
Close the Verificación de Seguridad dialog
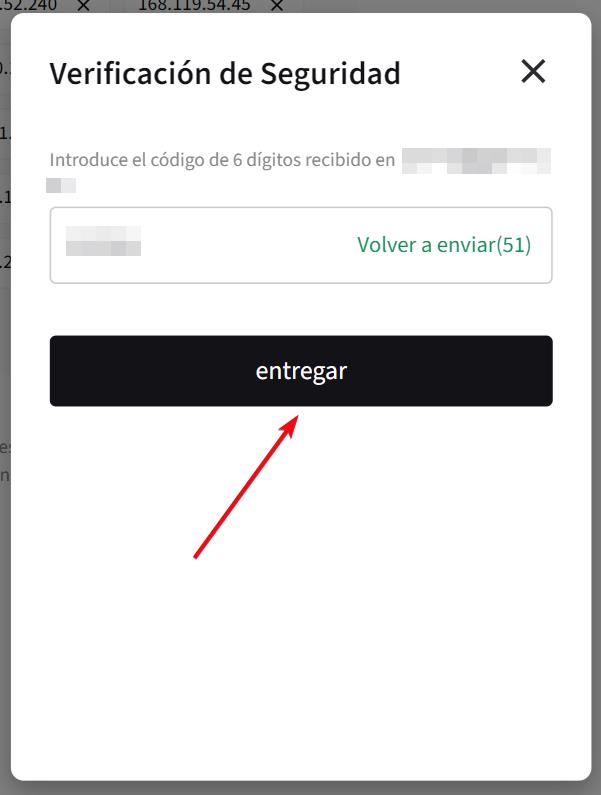[x=533, y=71]
